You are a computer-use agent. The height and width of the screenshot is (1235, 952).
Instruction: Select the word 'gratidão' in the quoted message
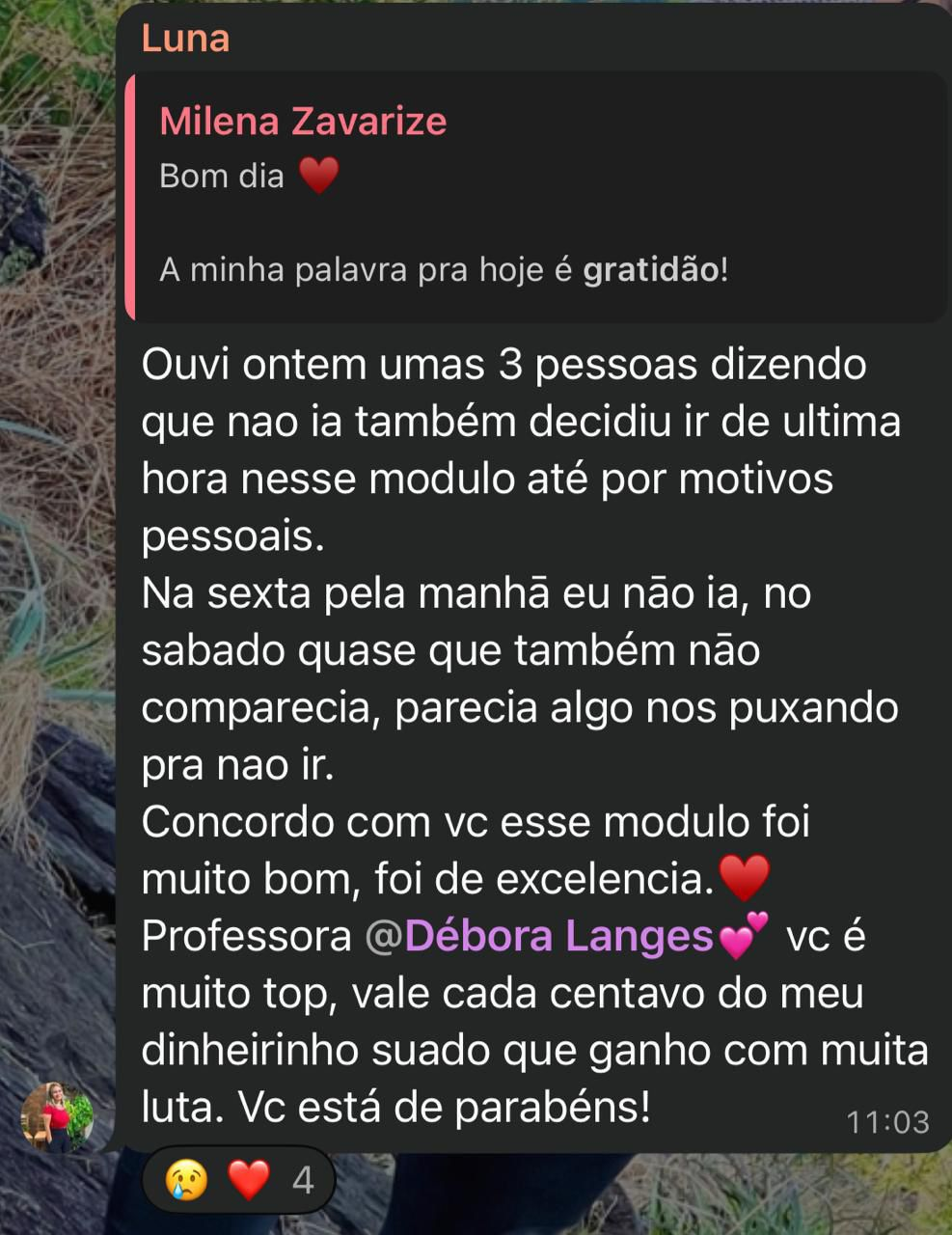654,270
